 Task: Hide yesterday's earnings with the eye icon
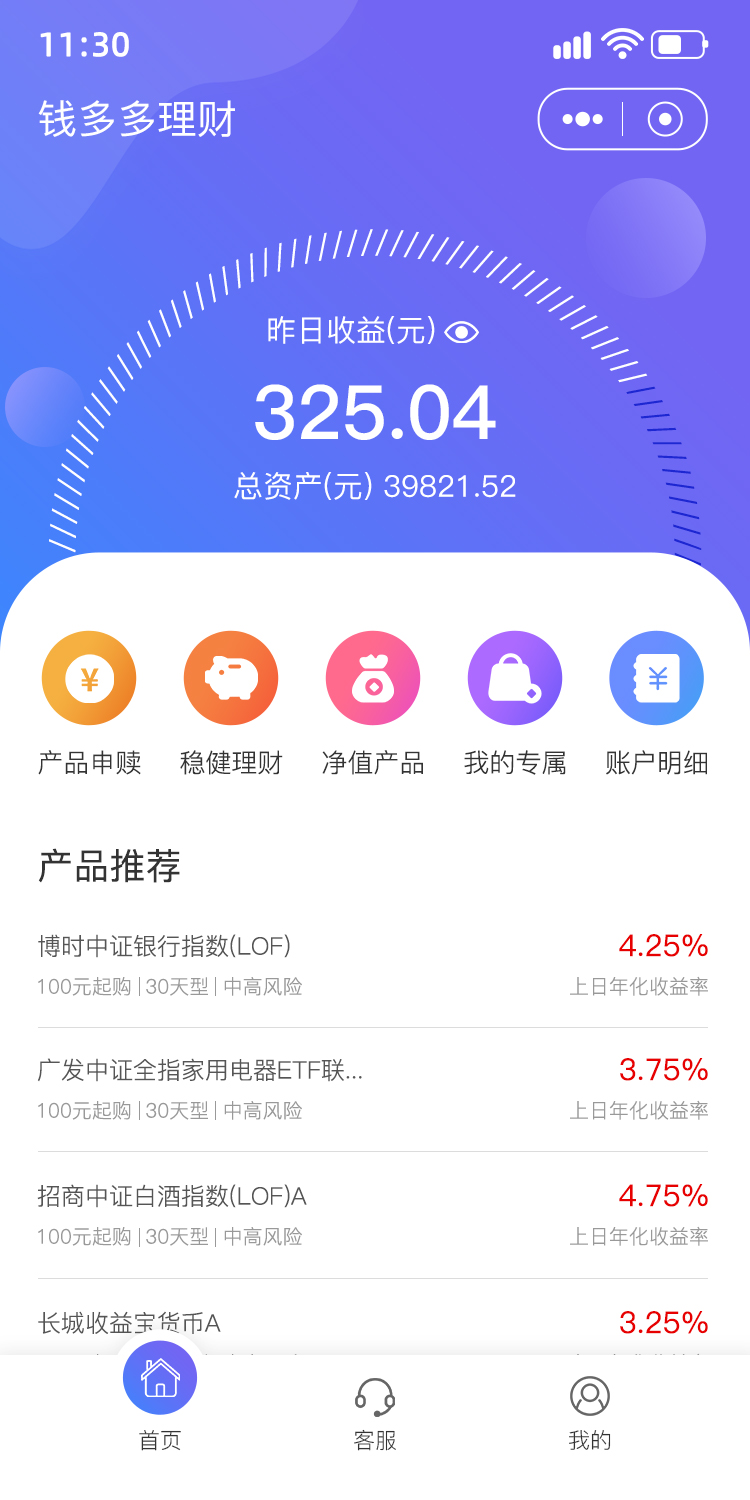462,332
